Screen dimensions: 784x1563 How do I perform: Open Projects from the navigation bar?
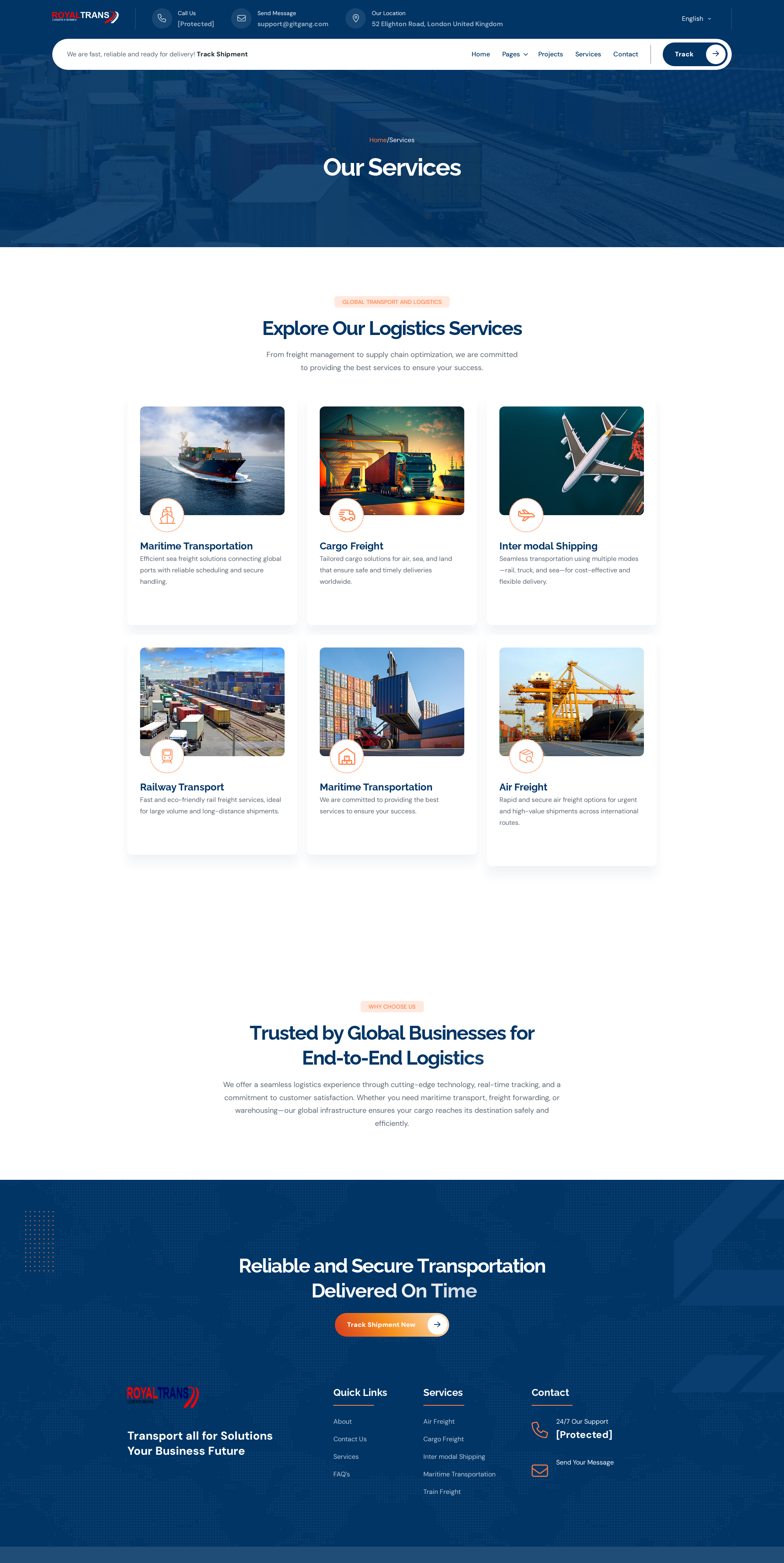click(550, 55)
